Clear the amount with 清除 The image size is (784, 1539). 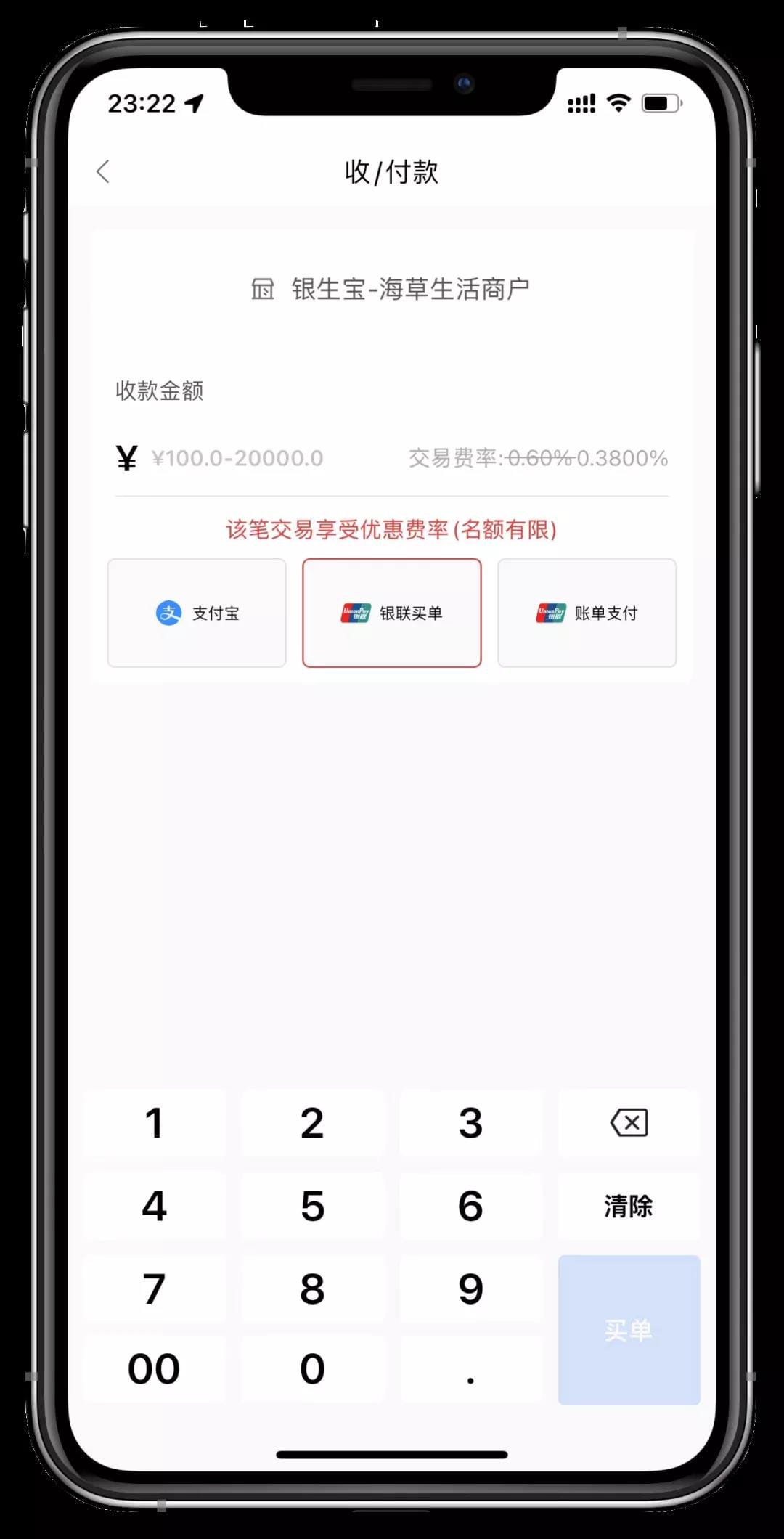click(629, 1206)
